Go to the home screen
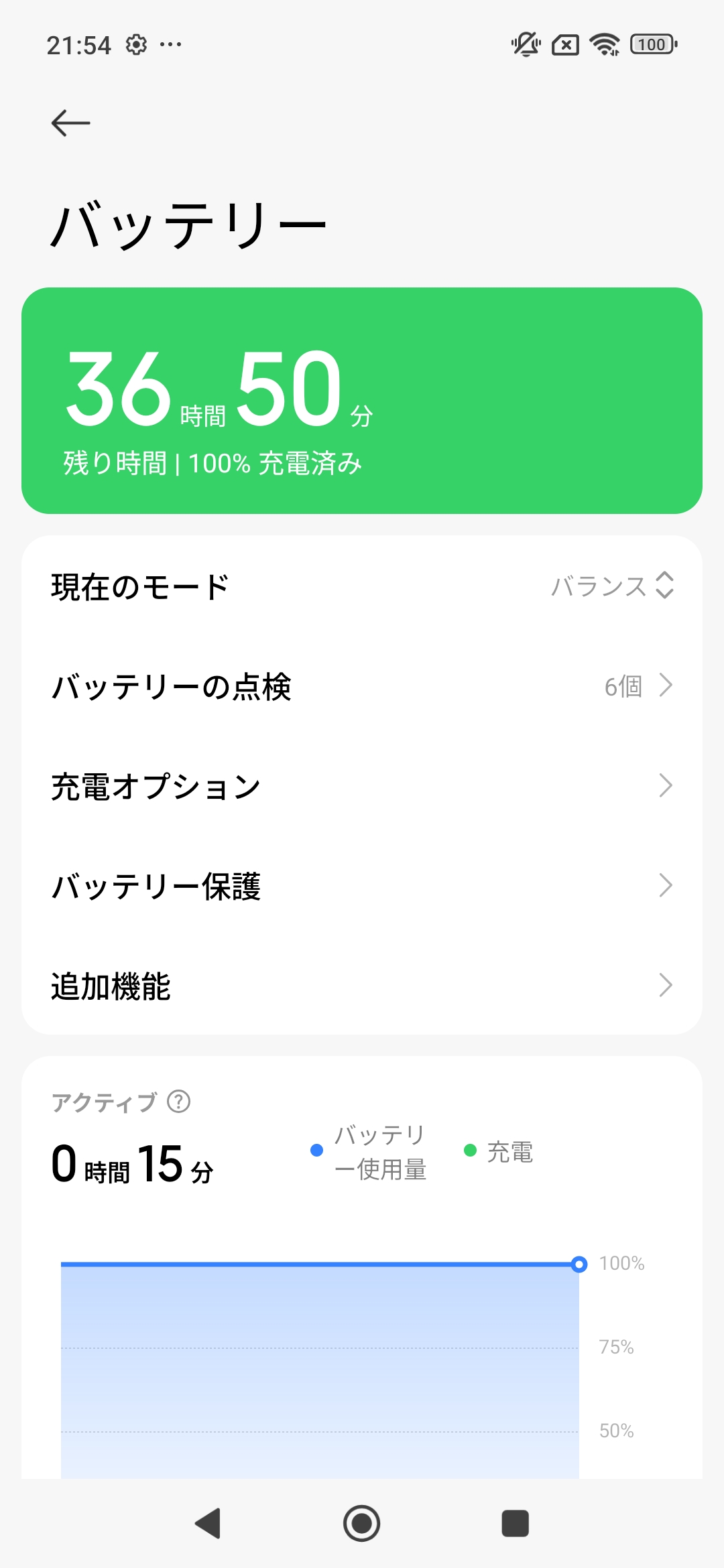 tap(362, 1523)
